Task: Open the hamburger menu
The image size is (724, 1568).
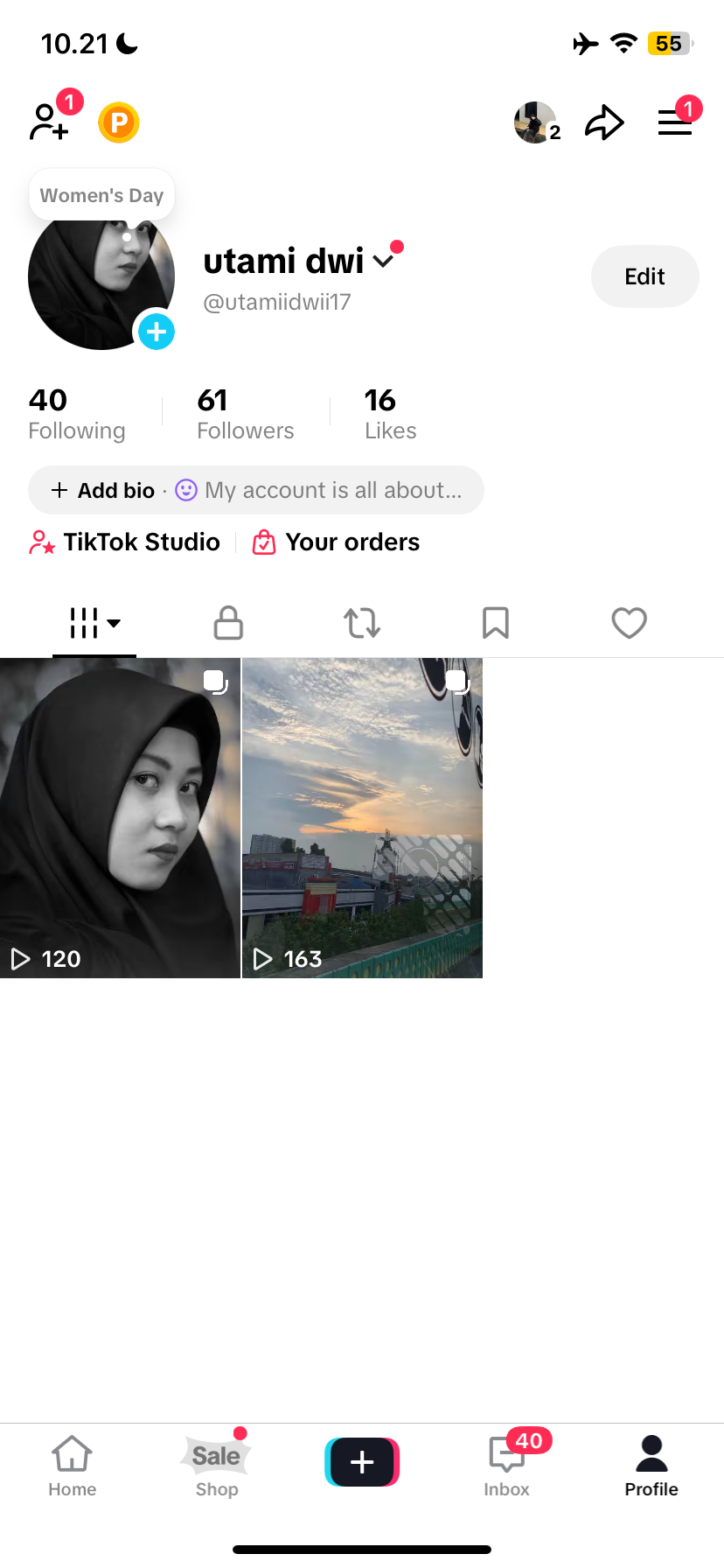Action: pyautogui.click(x=674, y=122)
